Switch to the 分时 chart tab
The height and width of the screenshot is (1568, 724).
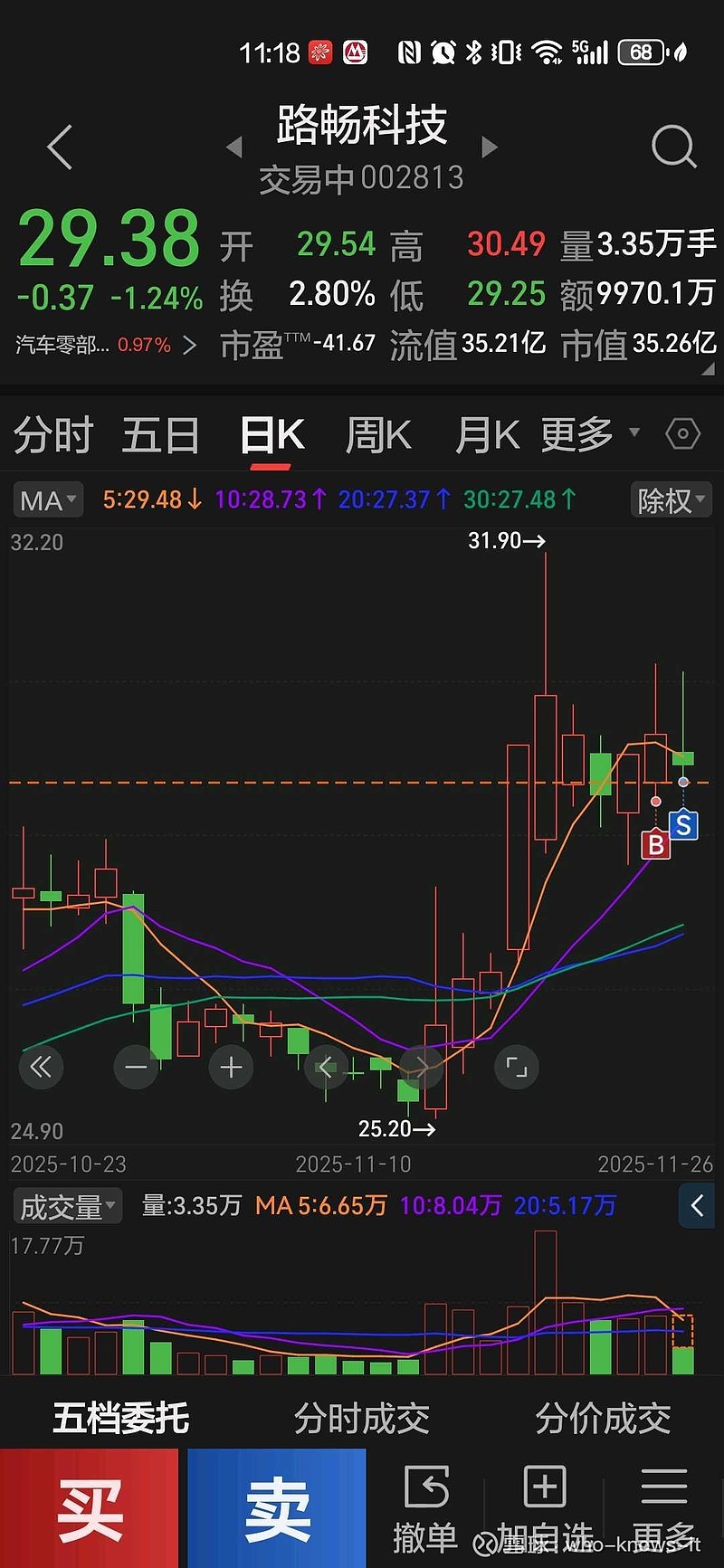(x=53, y=435)
